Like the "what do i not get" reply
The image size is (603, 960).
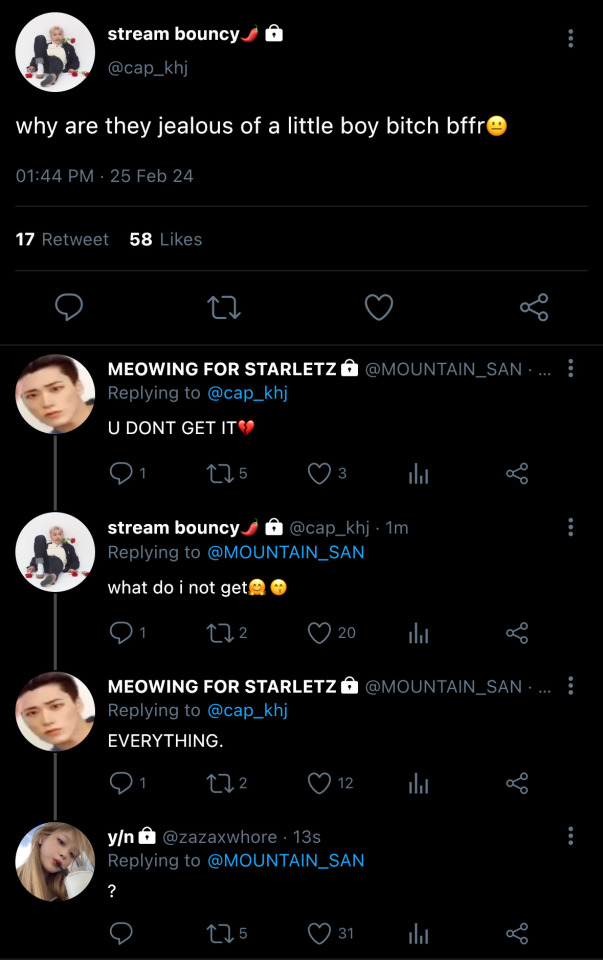(319, 633)
